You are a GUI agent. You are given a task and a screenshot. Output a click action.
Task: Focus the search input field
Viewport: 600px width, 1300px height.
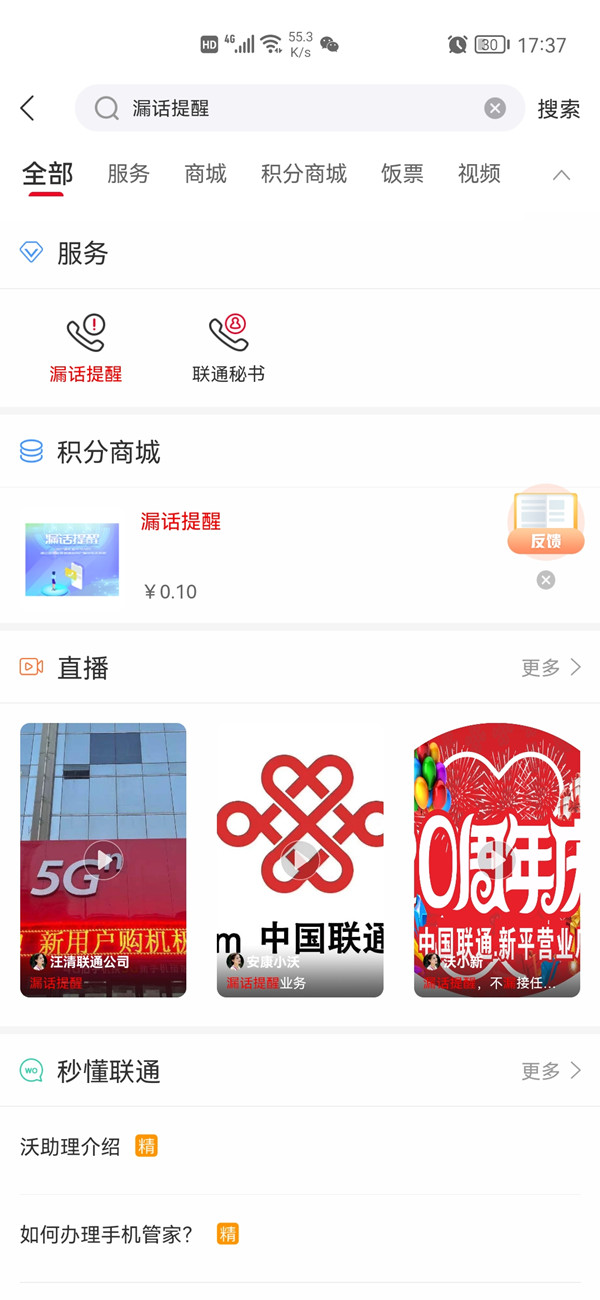pyautogui.click(x=300, y=109)
